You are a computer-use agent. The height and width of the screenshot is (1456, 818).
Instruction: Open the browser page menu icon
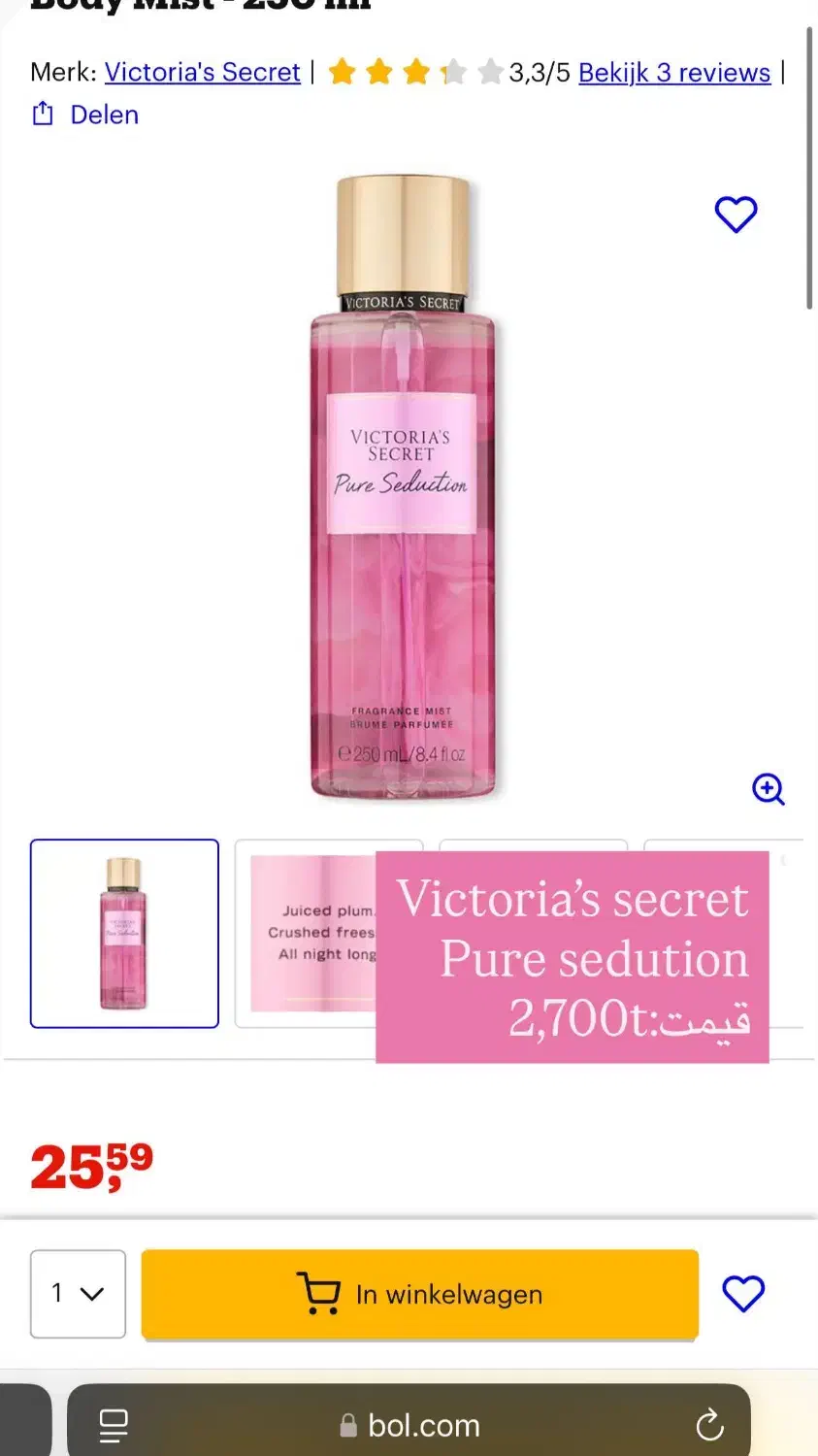click(114, 1425)
